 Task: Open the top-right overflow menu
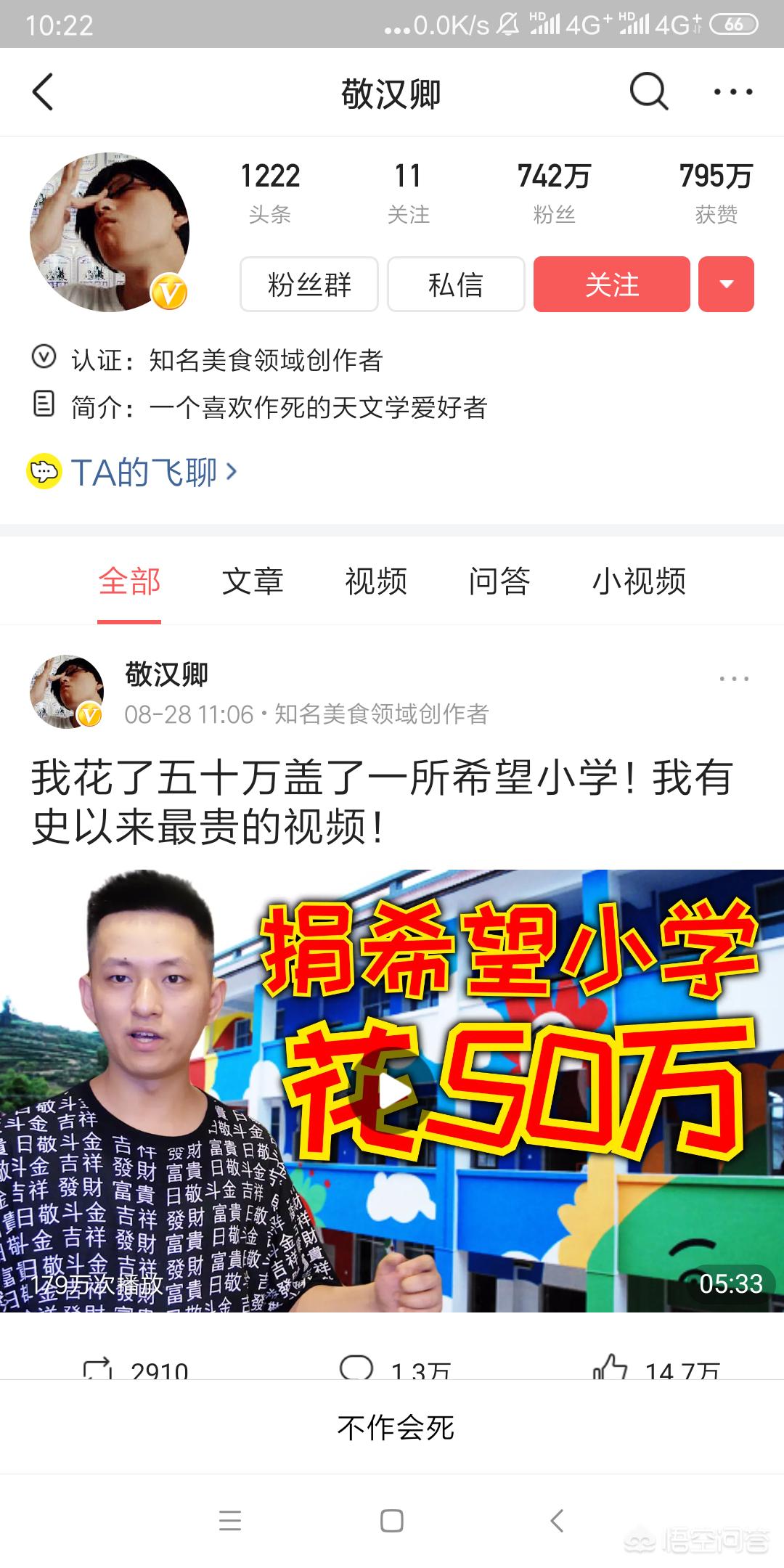click(732, 92)
